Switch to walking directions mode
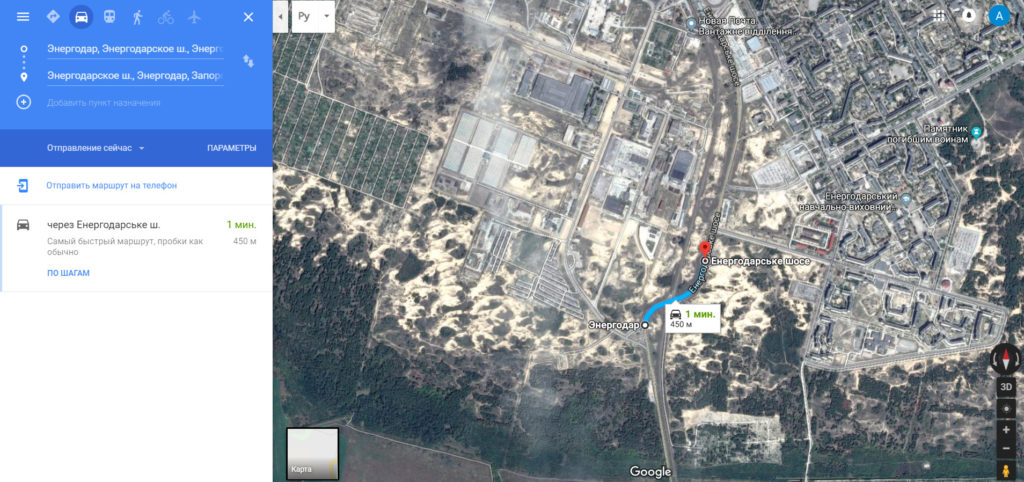Image resolution: width=1024 pixels, height=482 pixels. (x=137, y=17)
